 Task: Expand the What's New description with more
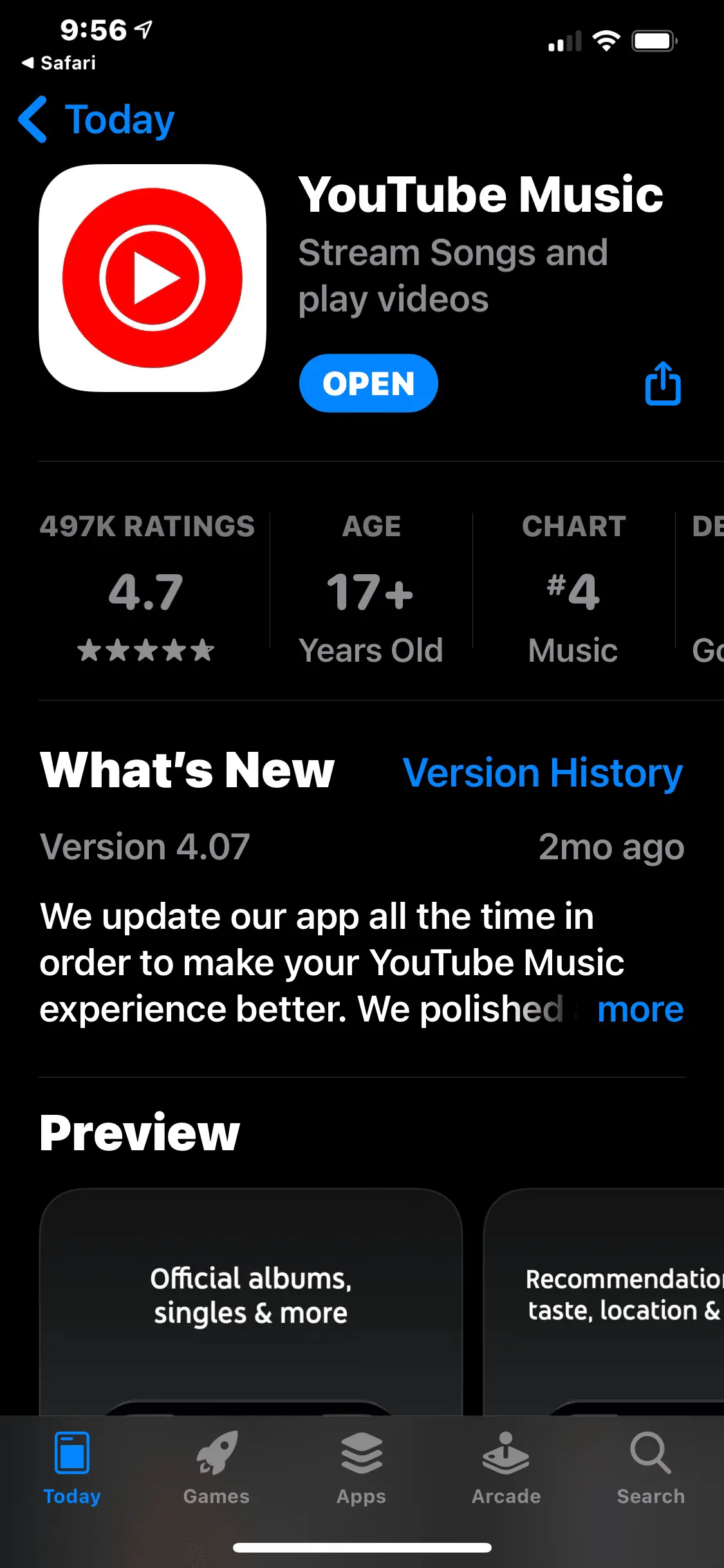coord(640,1009)
